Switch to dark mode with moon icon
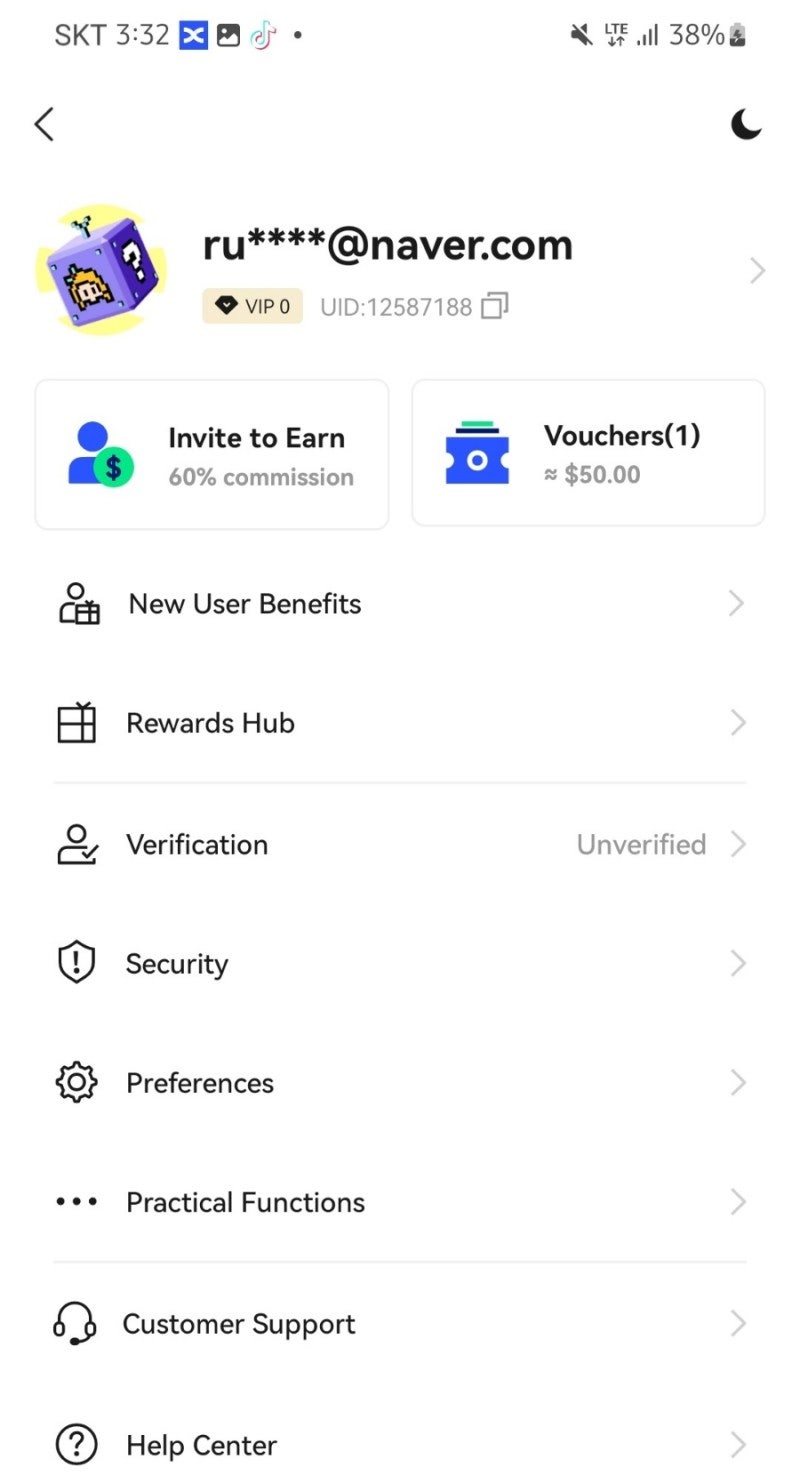This screenshot has width=800, height=1475. click(745, 124)
